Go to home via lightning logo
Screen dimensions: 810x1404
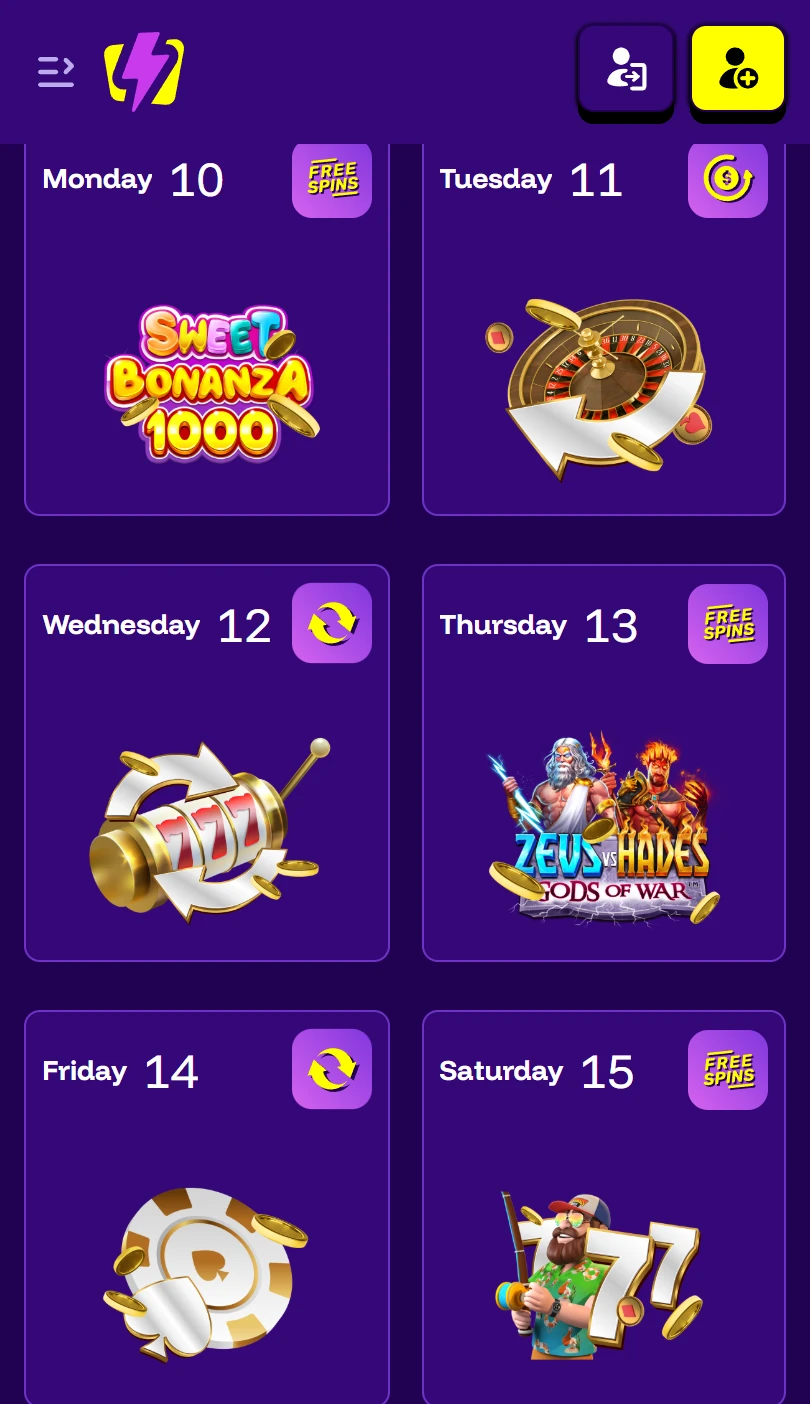pos(144,70)
